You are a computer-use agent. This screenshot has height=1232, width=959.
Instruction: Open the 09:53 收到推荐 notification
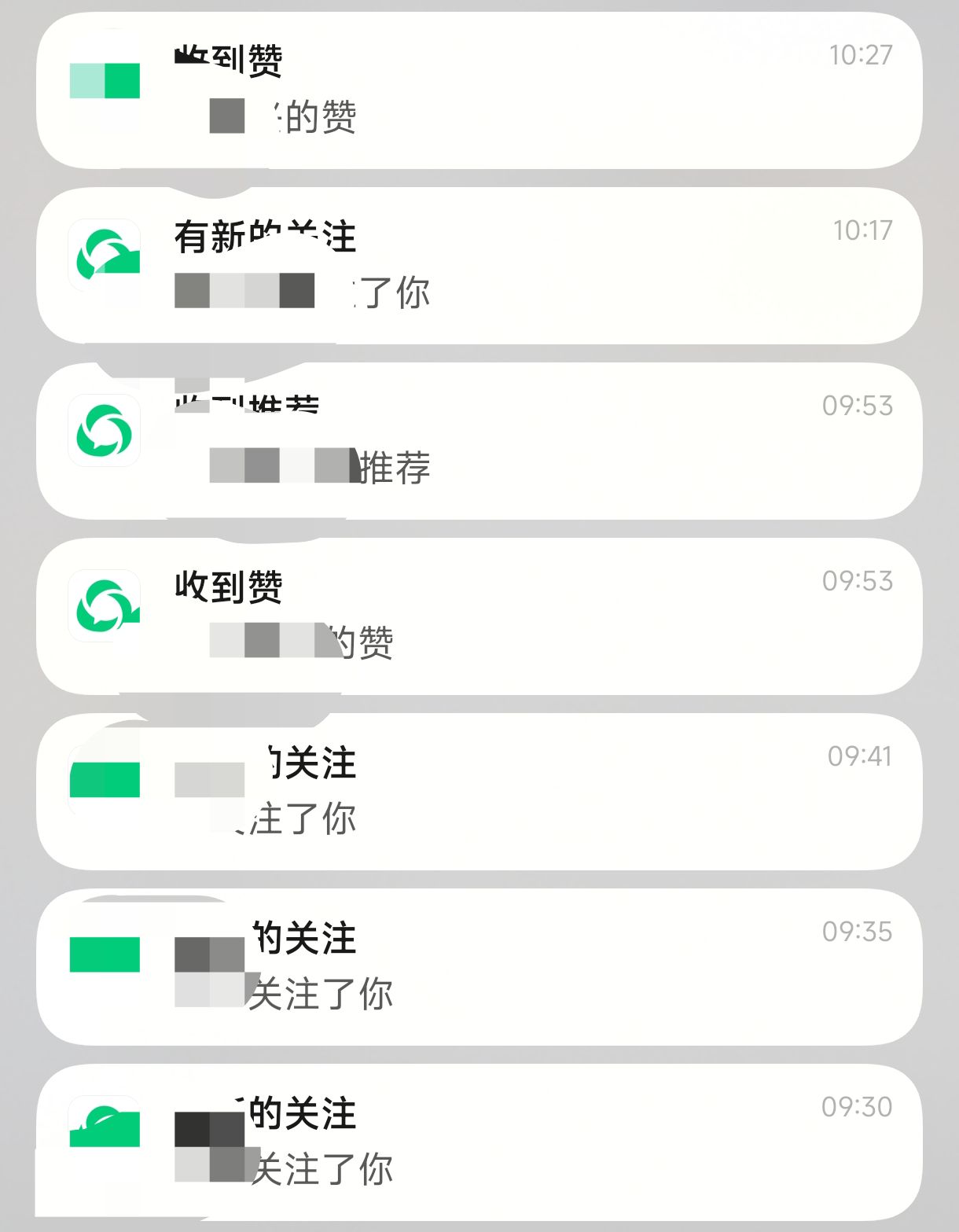click(x=479, y=441)
